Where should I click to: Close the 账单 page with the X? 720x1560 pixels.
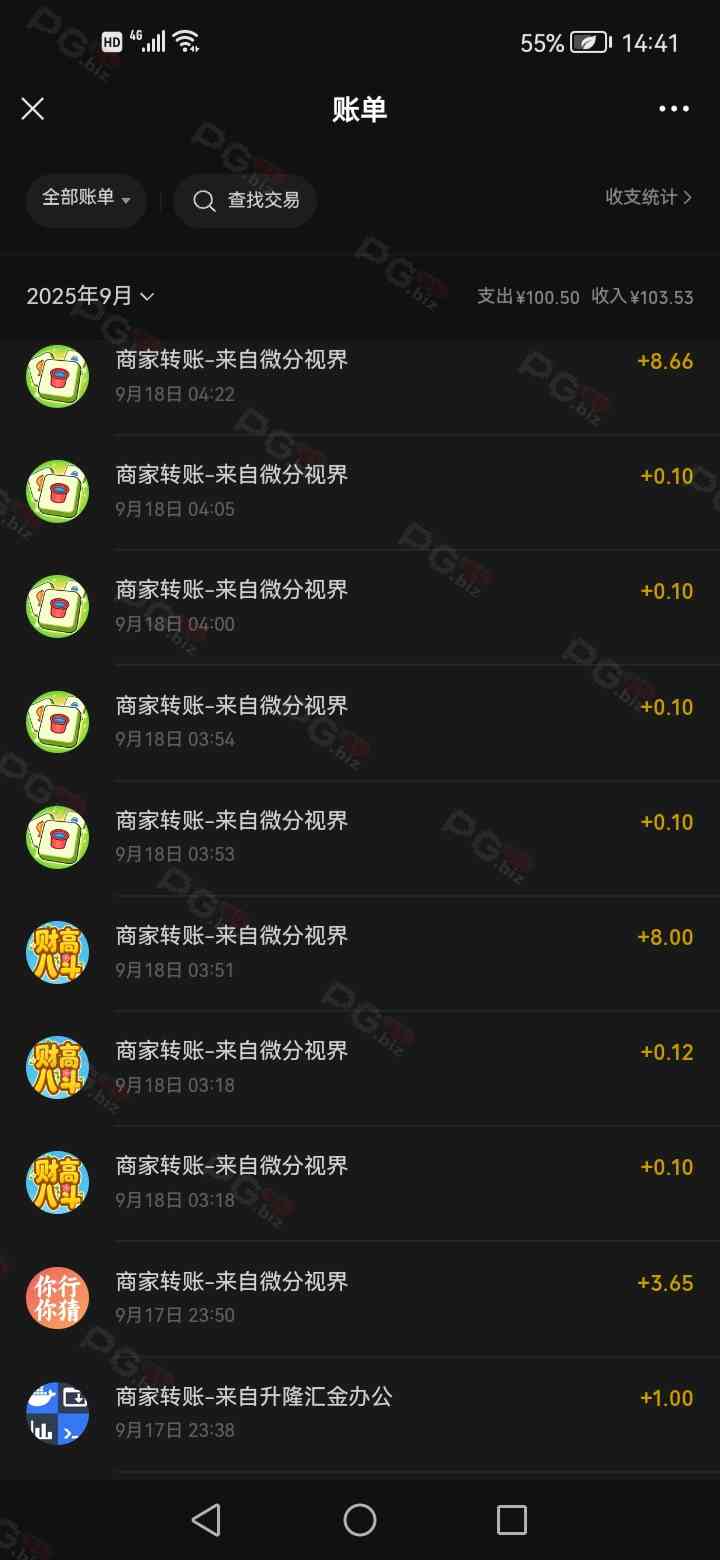tap(33, 109)
